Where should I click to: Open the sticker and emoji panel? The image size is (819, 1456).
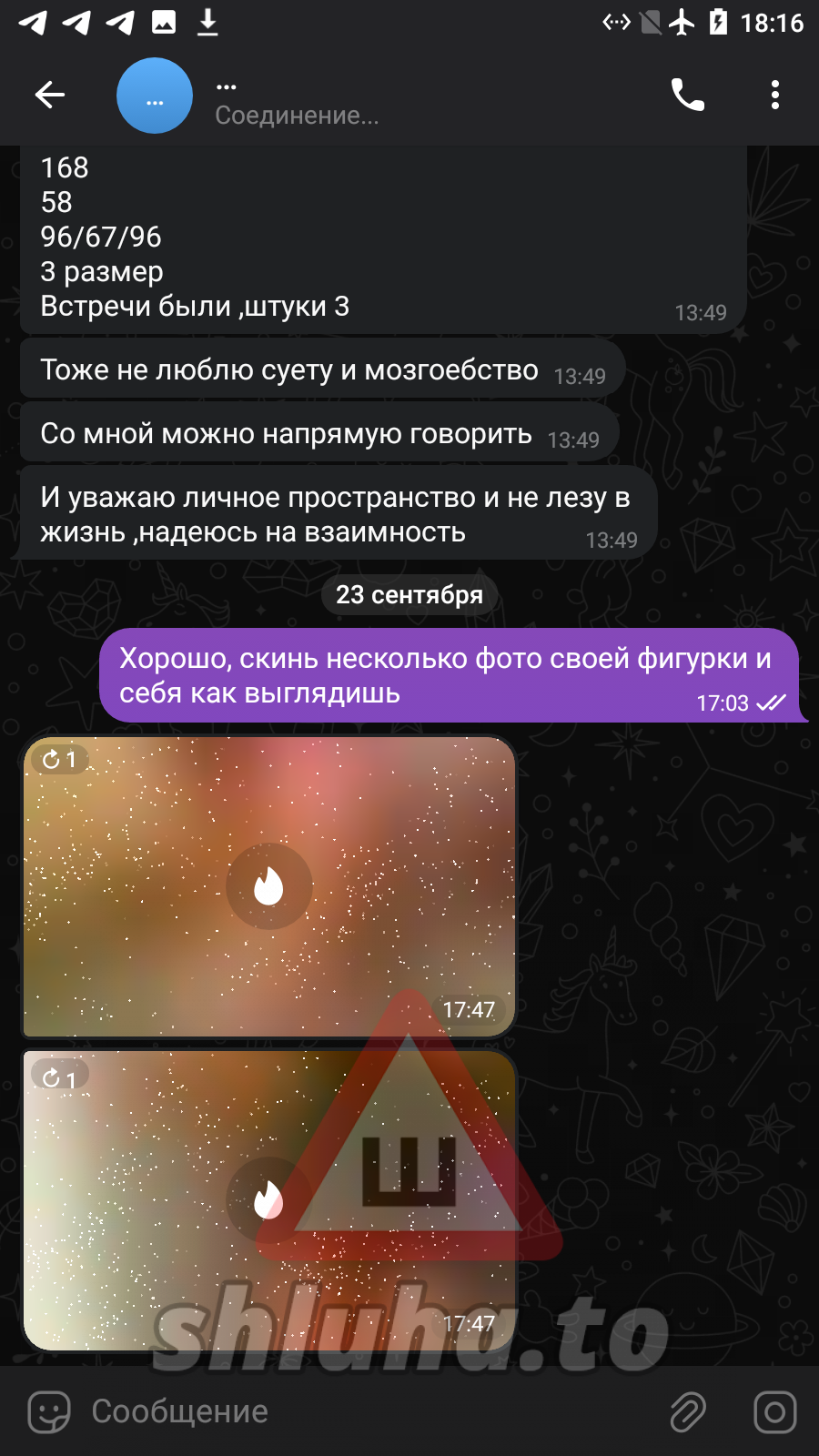(x=49, y=1412)
